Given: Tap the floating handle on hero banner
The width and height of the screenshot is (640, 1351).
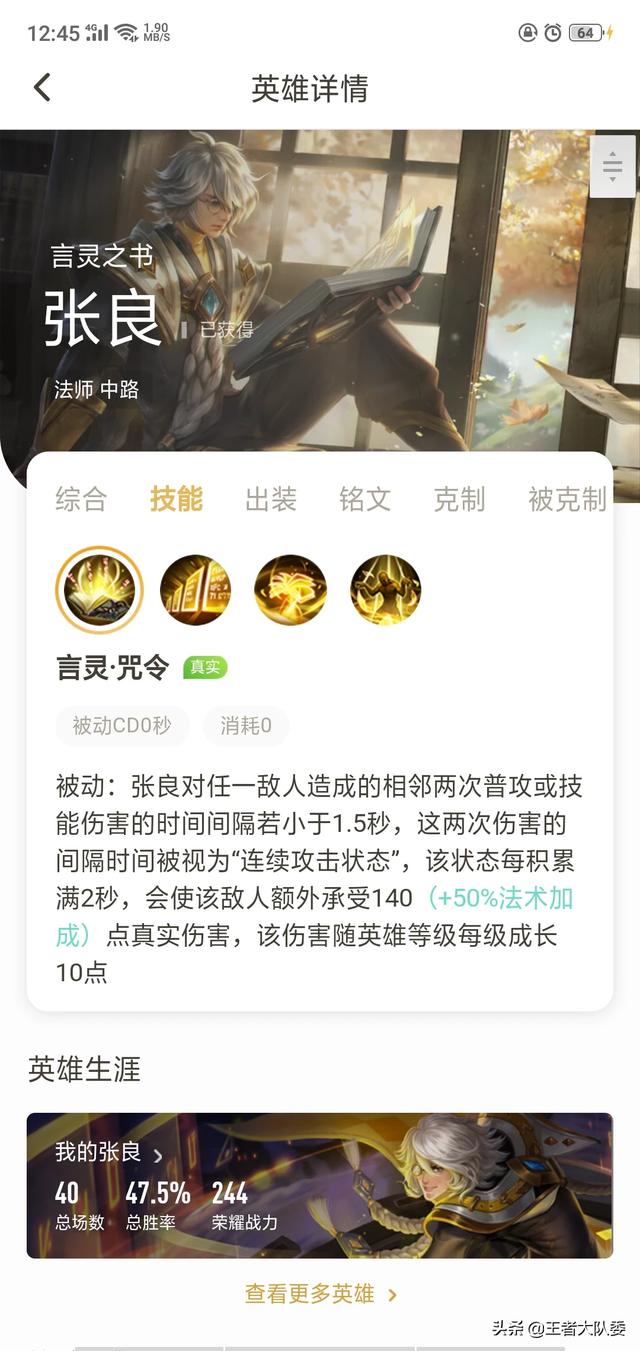Looking at the screenshot, I should coord(613,165).
